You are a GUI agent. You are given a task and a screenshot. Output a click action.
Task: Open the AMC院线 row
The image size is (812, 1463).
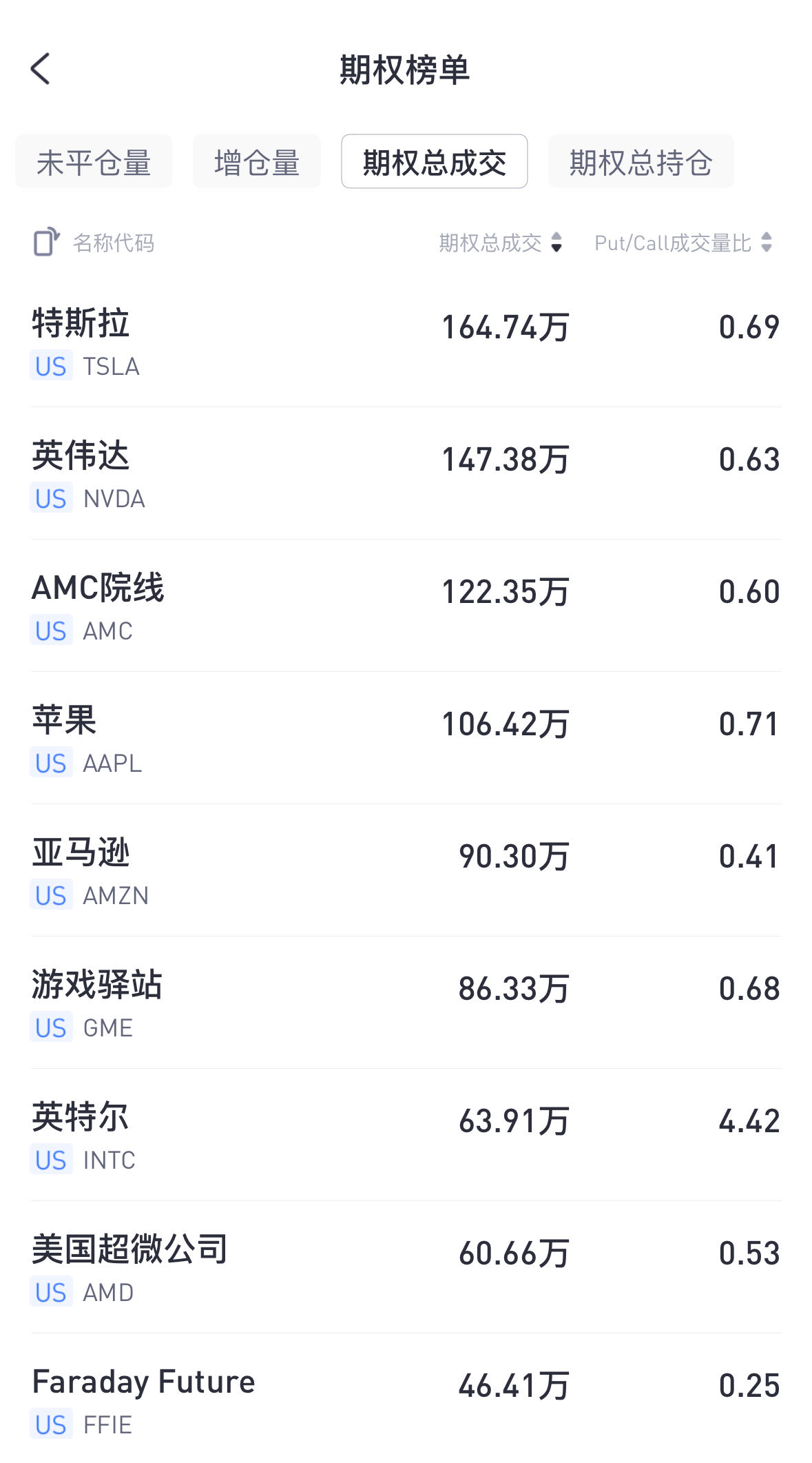[x=406, y=606]
